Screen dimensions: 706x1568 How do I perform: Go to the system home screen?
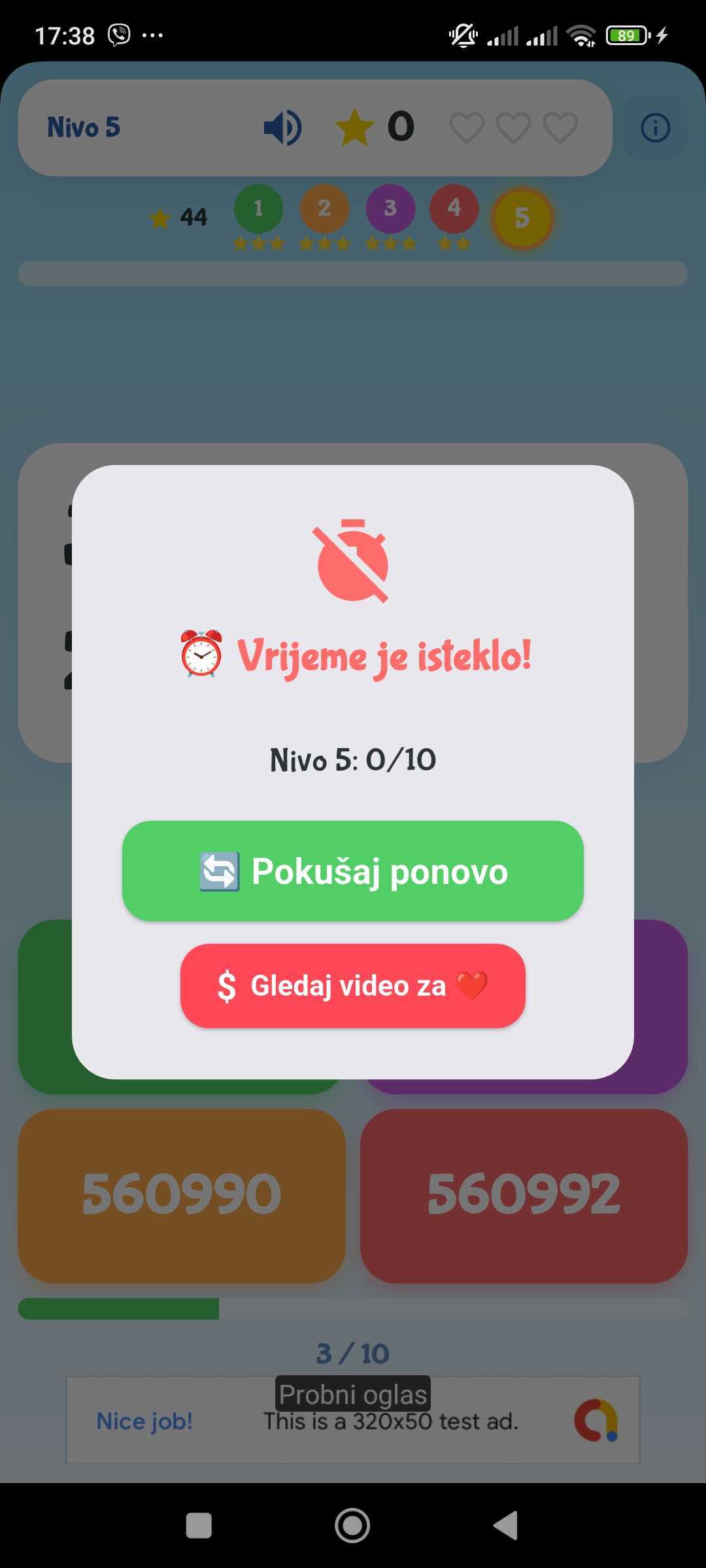[x=352, y=1526]
